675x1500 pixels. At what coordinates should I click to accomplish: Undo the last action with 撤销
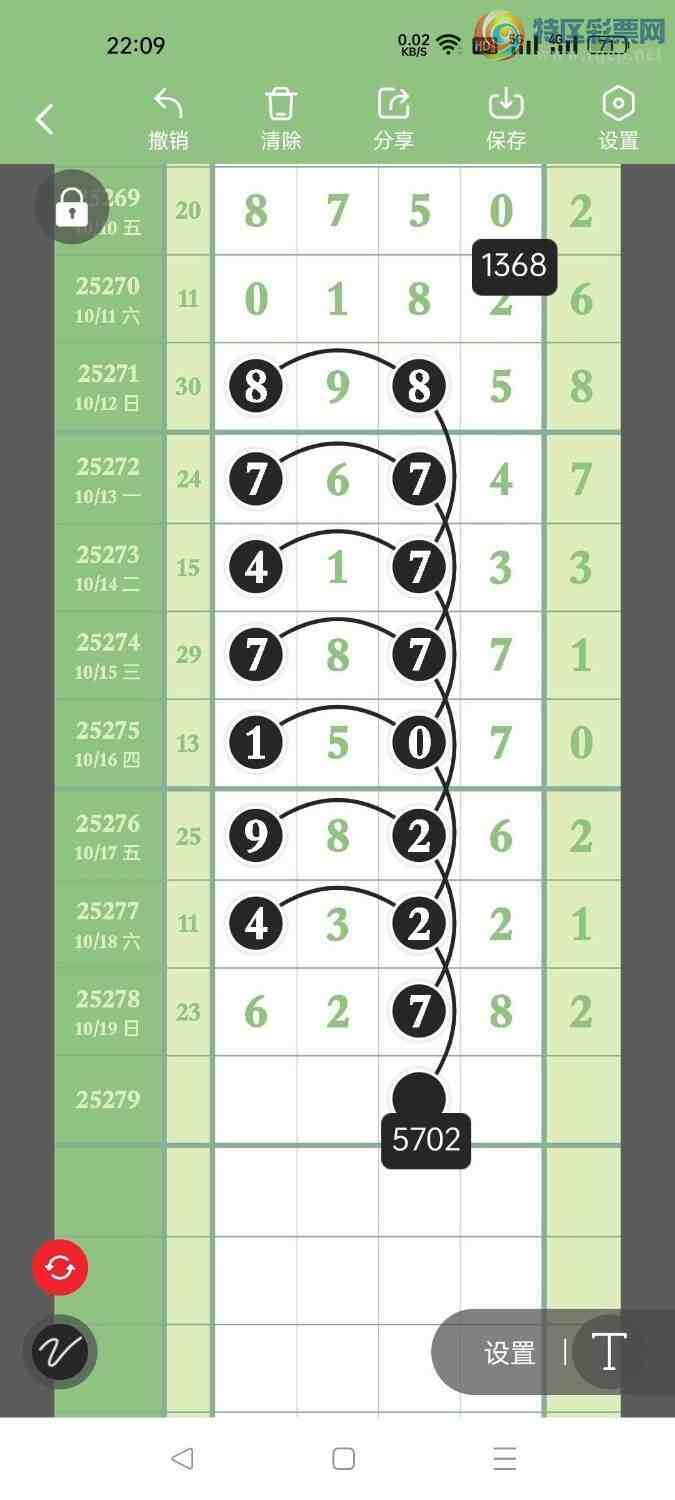click(x=168, y=120)
